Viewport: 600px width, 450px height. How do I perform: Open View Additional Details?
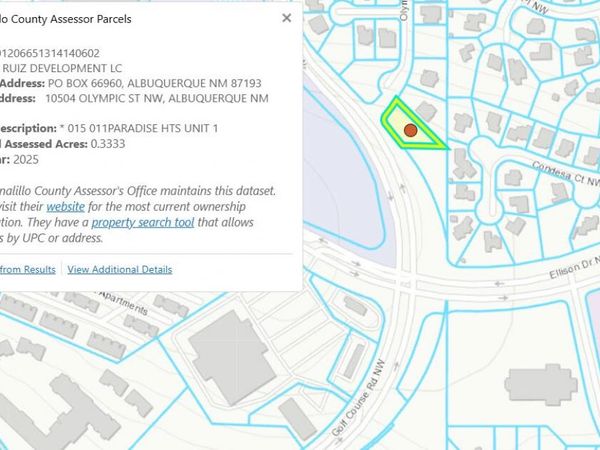click(x=120, y=269)
